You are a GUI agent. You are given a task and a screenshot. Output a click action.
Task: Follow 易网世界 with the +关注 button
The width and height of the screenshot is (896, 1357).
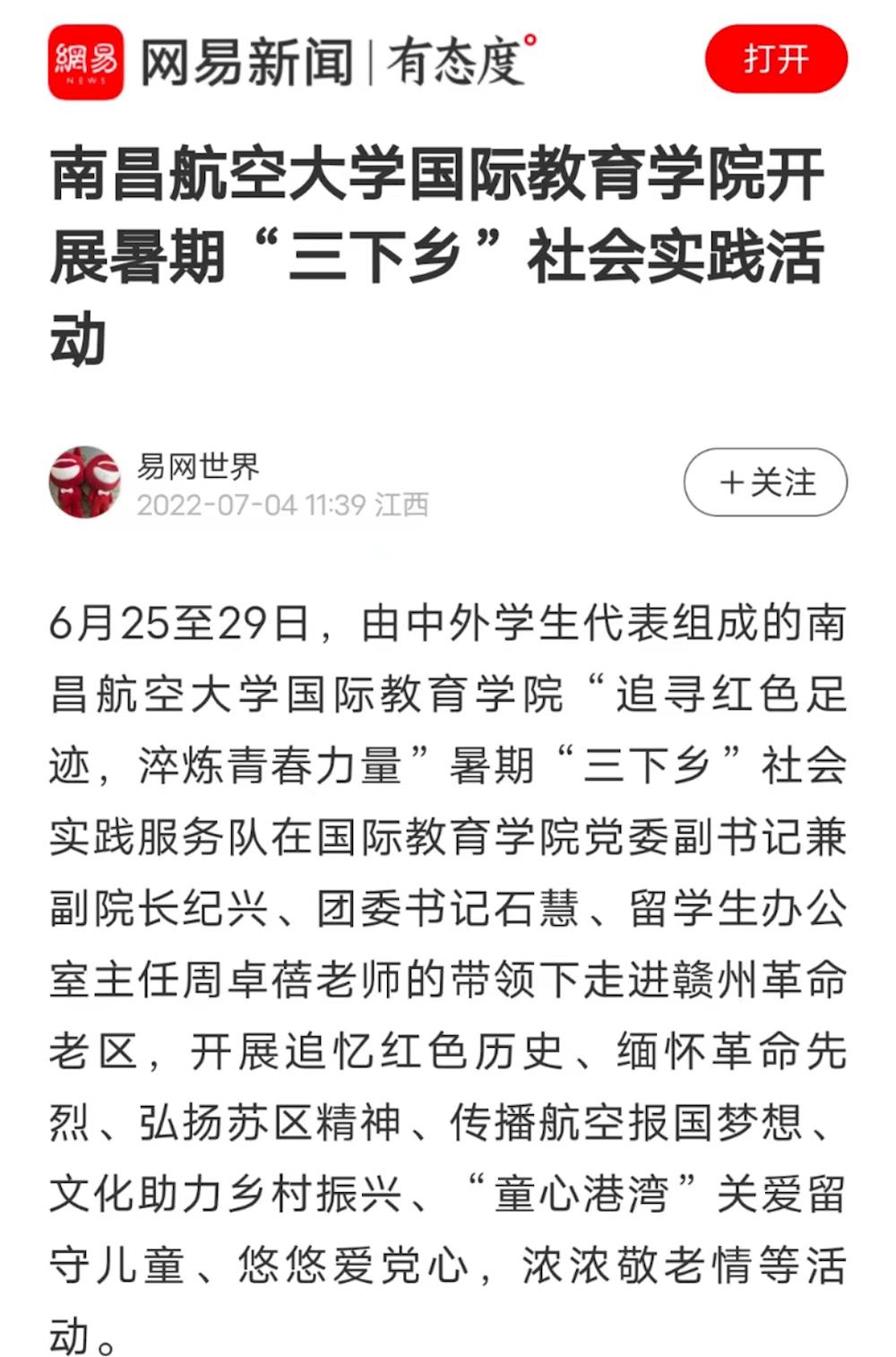(765, 482)
